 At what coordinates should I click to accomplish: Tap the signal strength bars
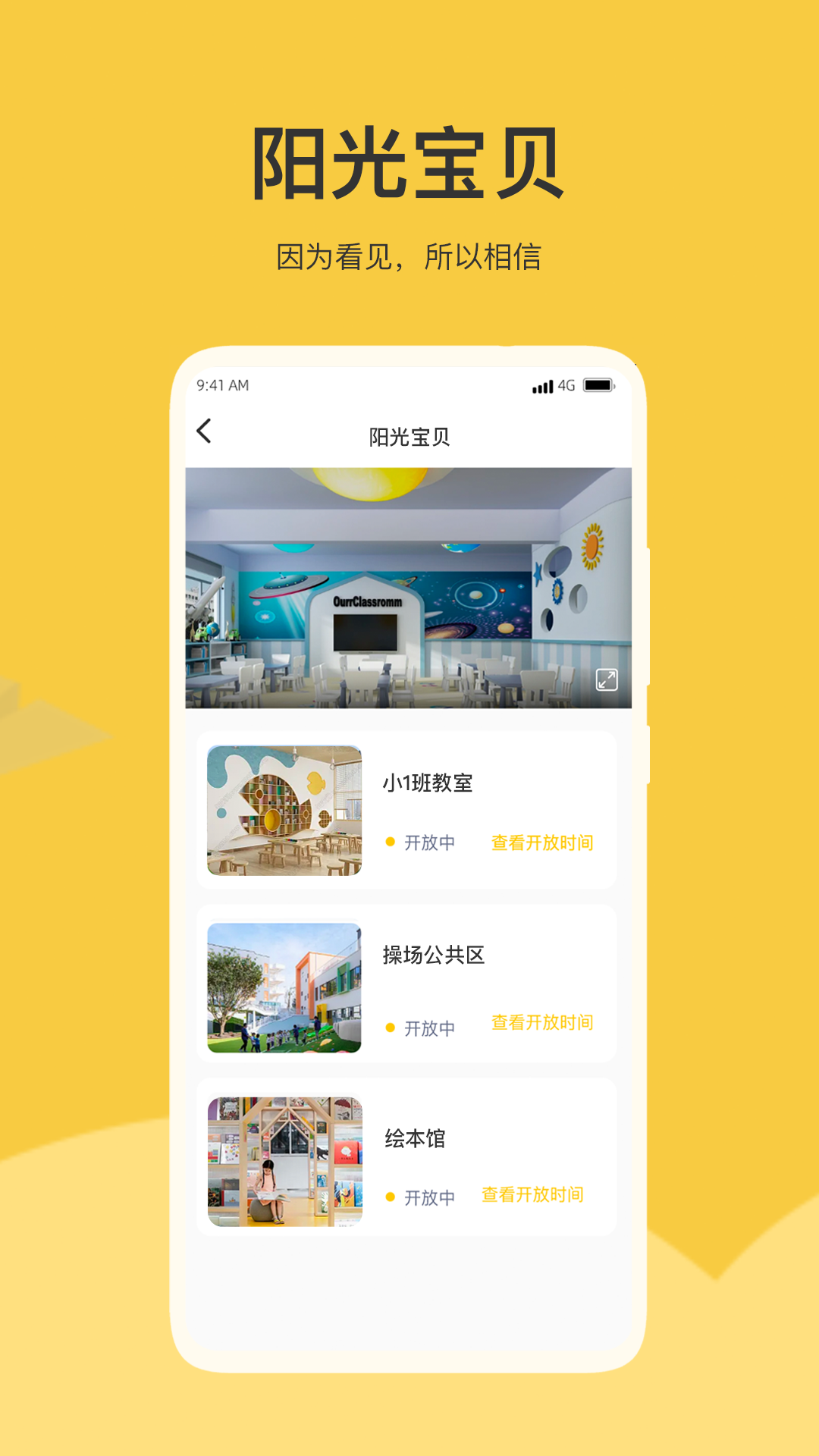(542, 385)
